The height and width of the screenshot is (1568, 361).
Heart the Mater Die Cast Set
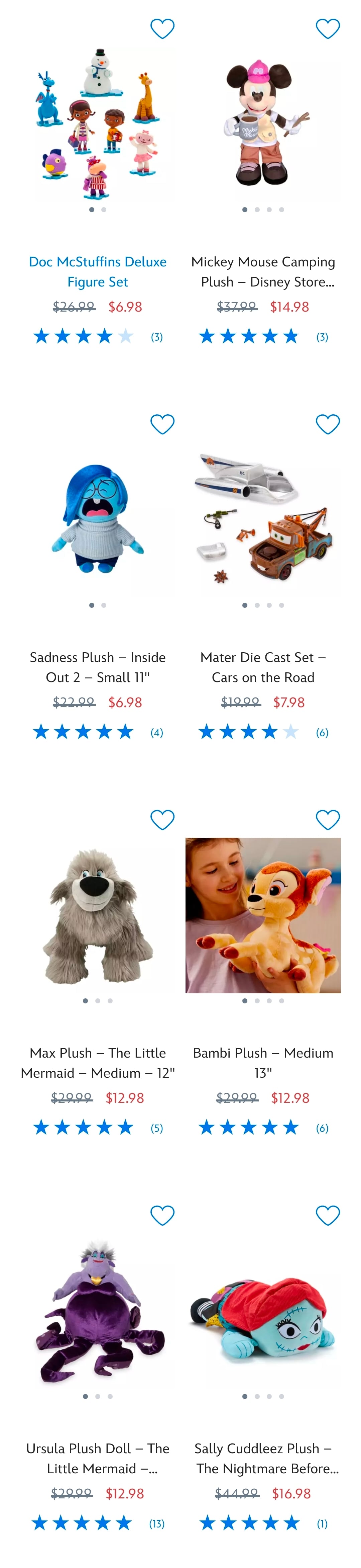click(328, 424)
